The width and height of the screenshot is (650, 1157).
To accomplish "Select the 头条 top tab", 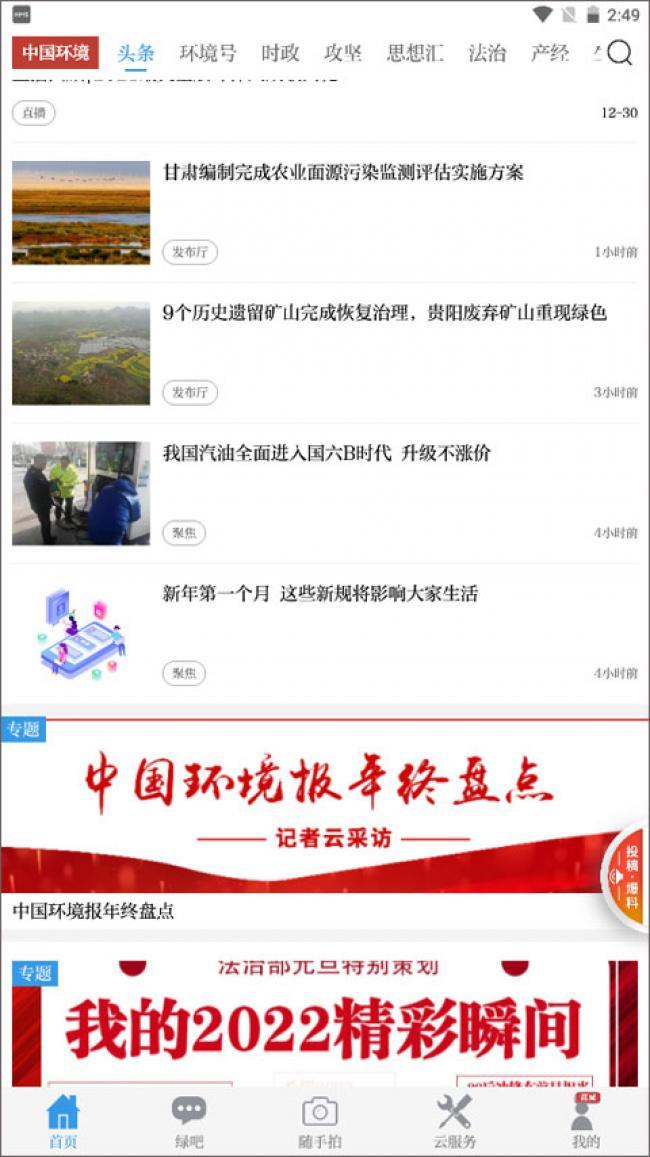I will tap(135, 53).
